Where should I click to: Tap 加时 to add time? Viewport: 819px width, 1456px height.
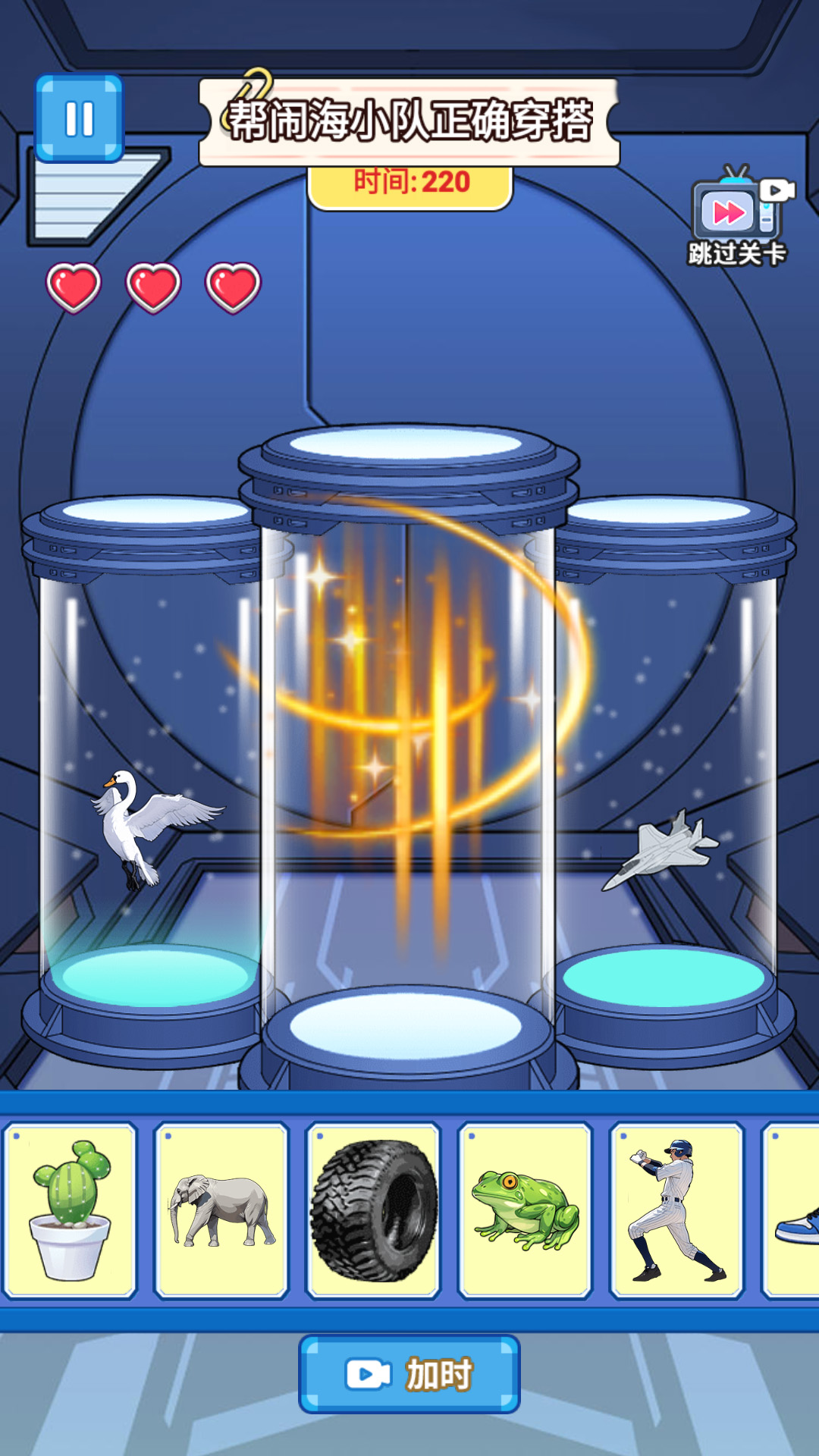409,1374
